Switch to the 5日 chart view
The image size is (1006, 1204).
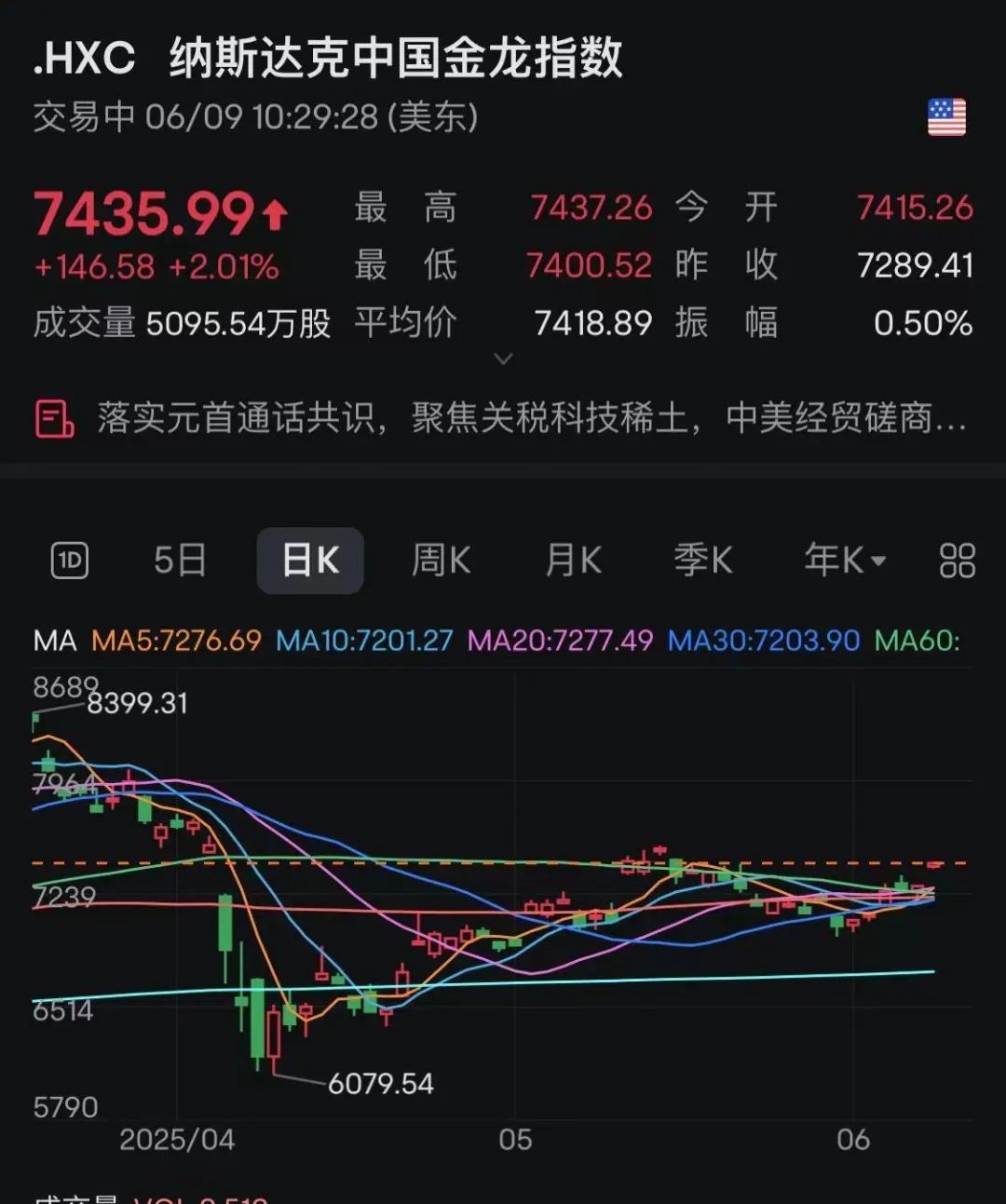click(x=180, y=561)
